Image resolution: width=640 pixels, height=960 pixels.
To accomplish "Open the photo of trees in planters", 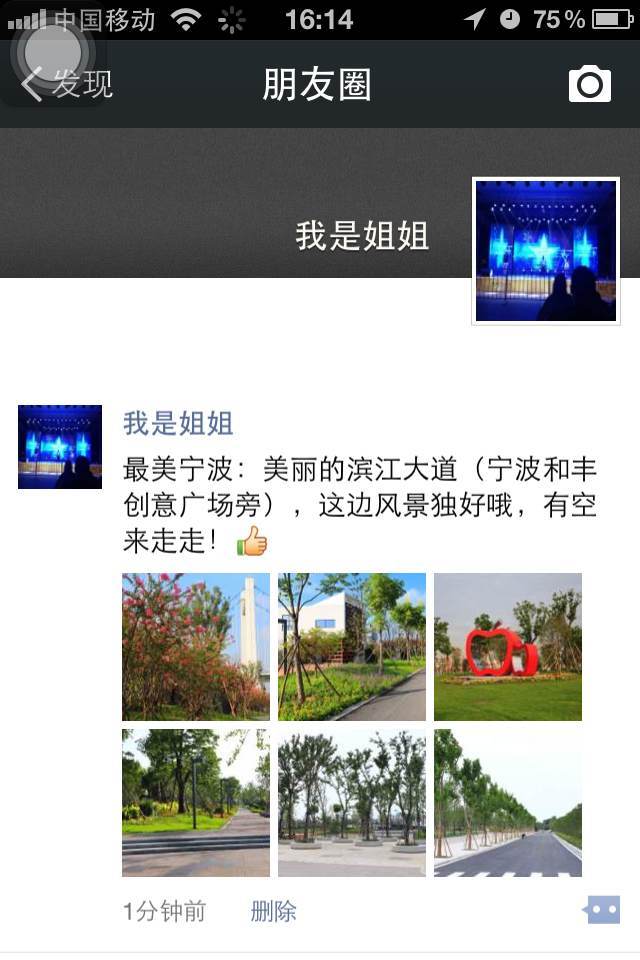I will pyautogui.click(x=352, y=803).
